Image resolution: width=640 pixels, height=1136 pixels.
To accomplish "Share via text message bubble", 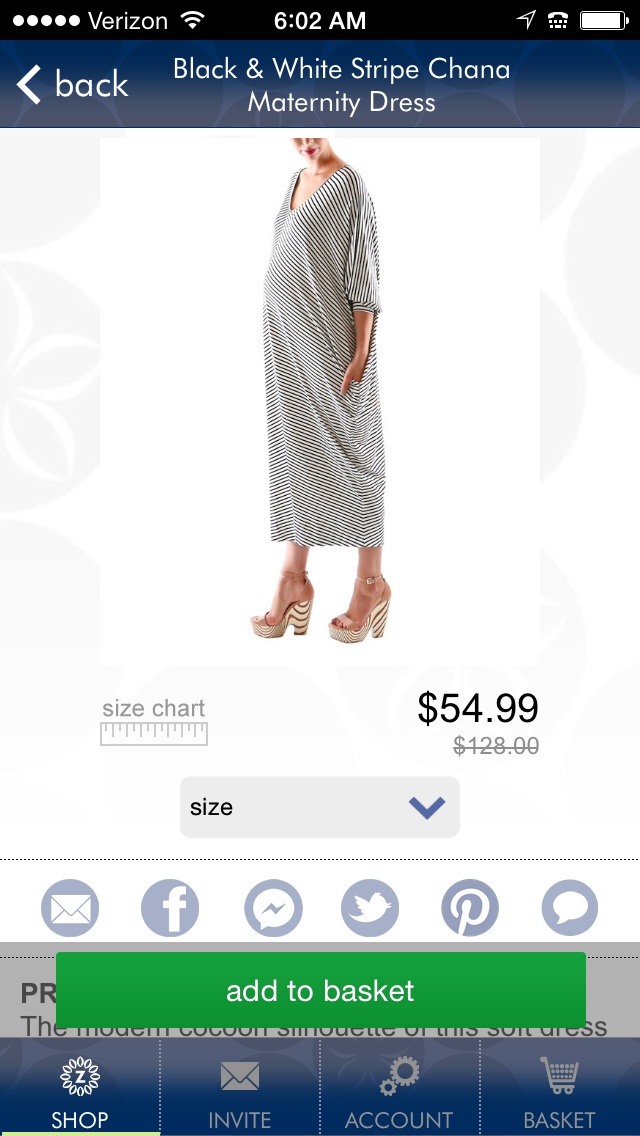I will coord(570,908).
